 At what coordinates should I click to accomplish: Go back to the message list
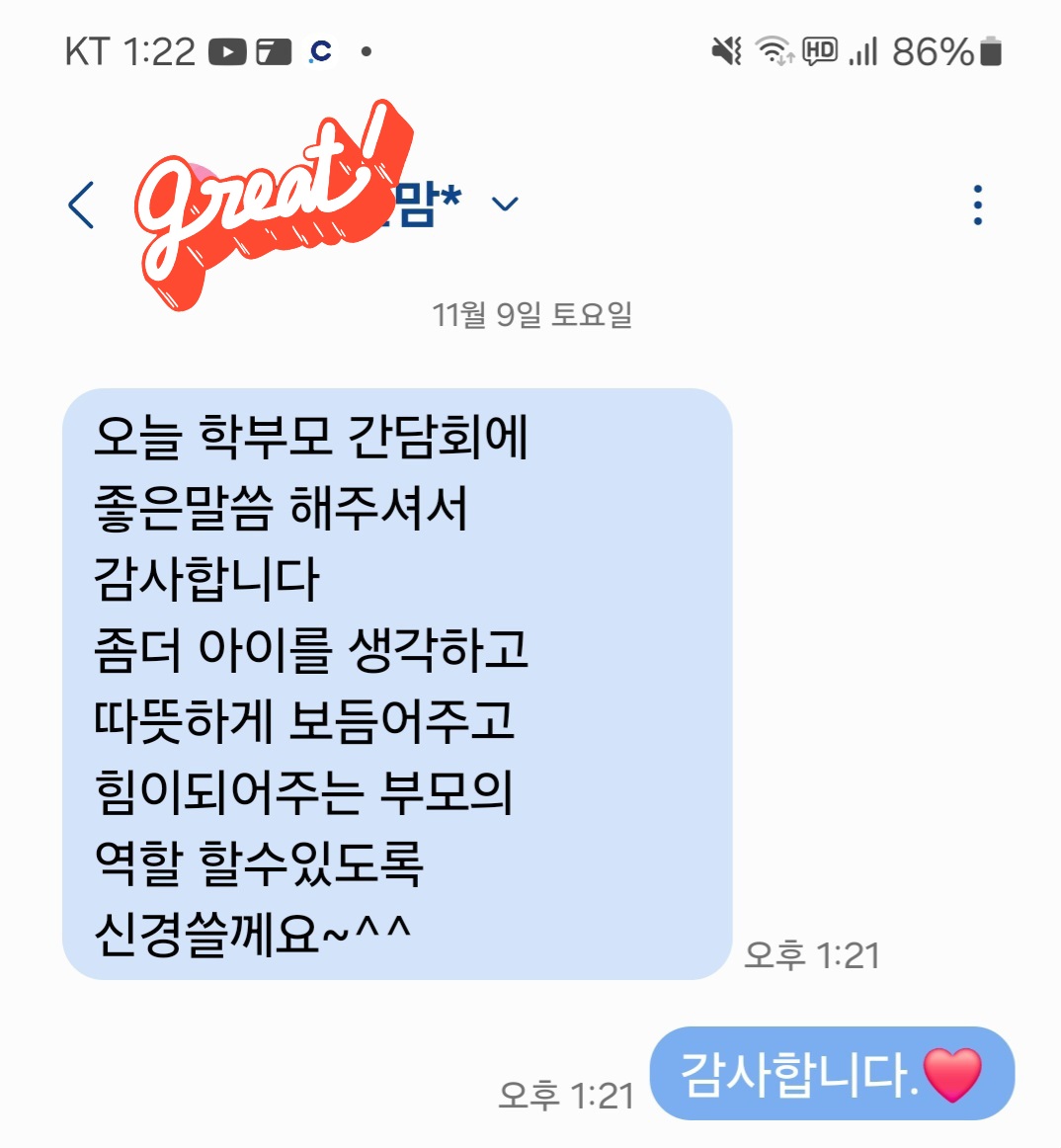(x=82, y=205)
